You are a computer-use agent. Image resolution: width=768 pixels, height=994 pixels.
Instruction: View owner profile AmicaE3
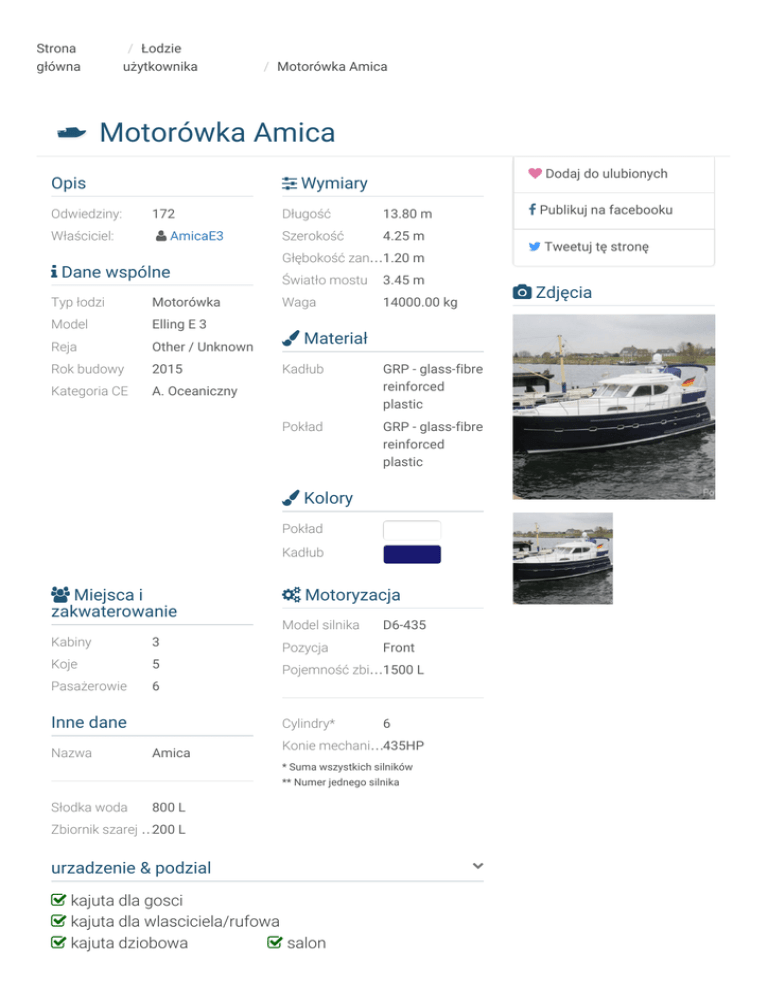click(x=196, y=236)
